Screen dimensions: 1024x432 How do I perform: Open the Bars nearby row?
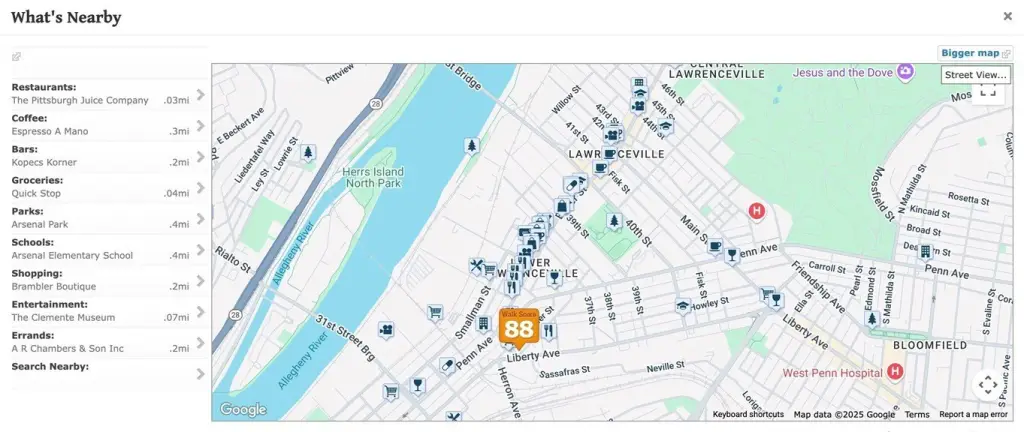pyautogui.click(x=105, y=156)
